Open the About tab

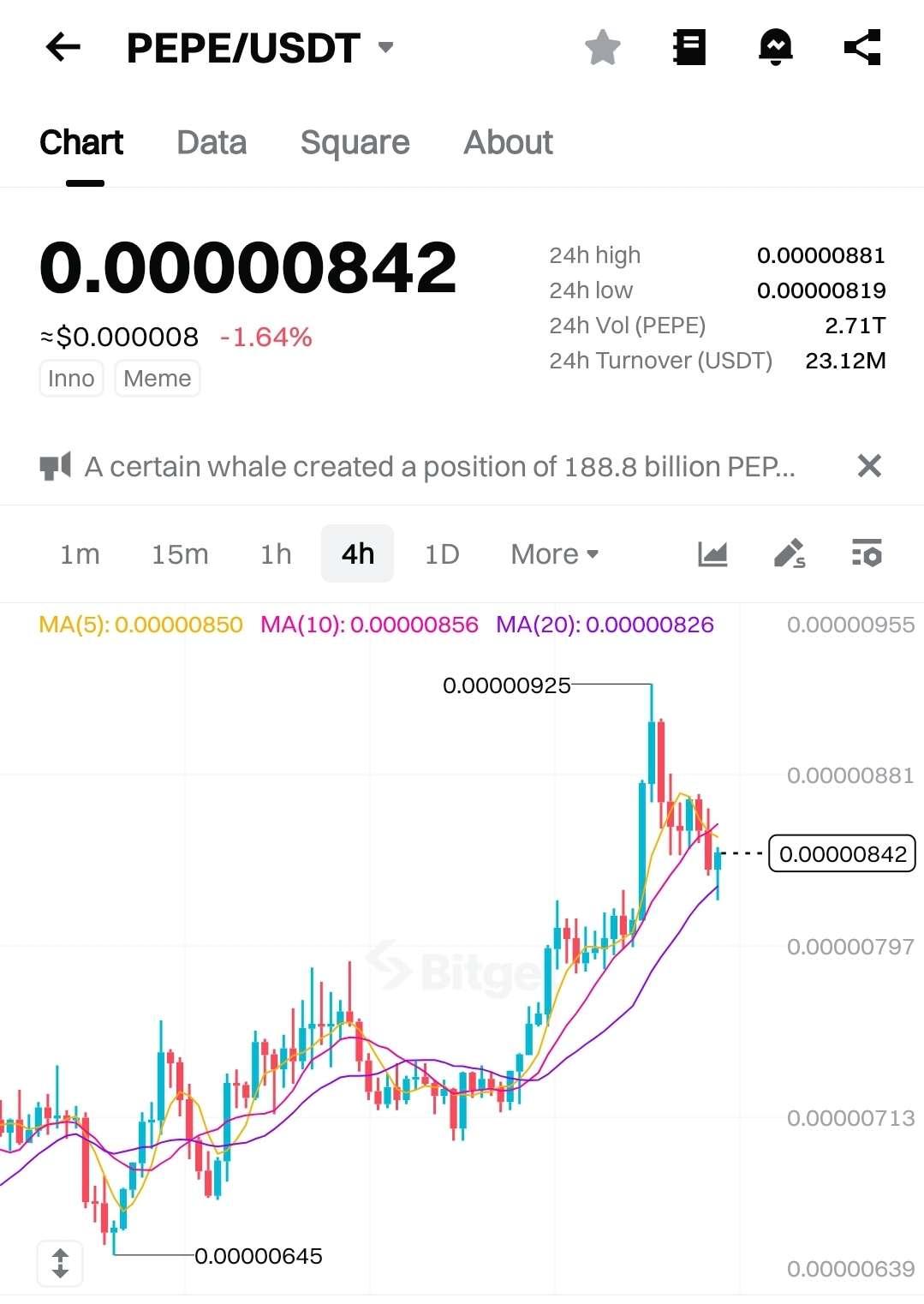pos(508,142)
